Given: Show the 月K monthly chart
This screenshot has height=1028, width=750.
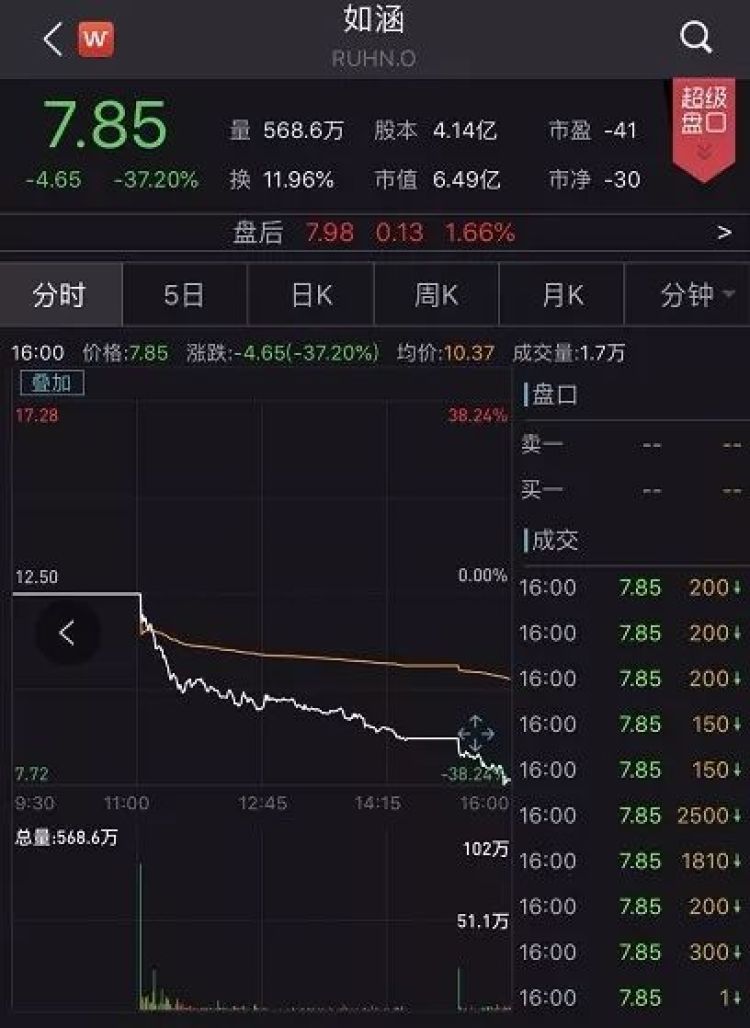Looking at the screenshot, I should coord(562,295).
